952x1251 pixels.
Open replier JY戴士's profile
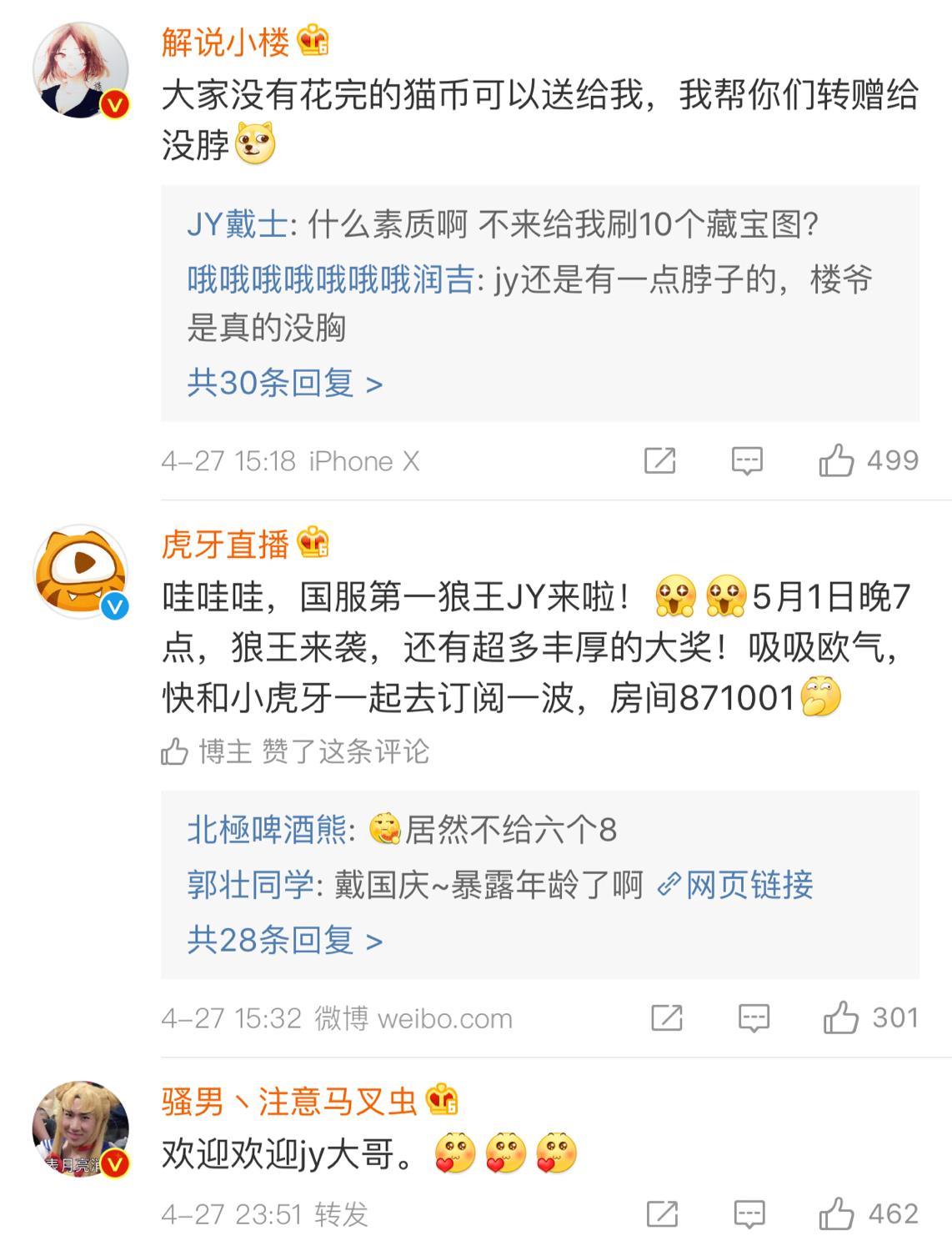(x=237, y=224)
